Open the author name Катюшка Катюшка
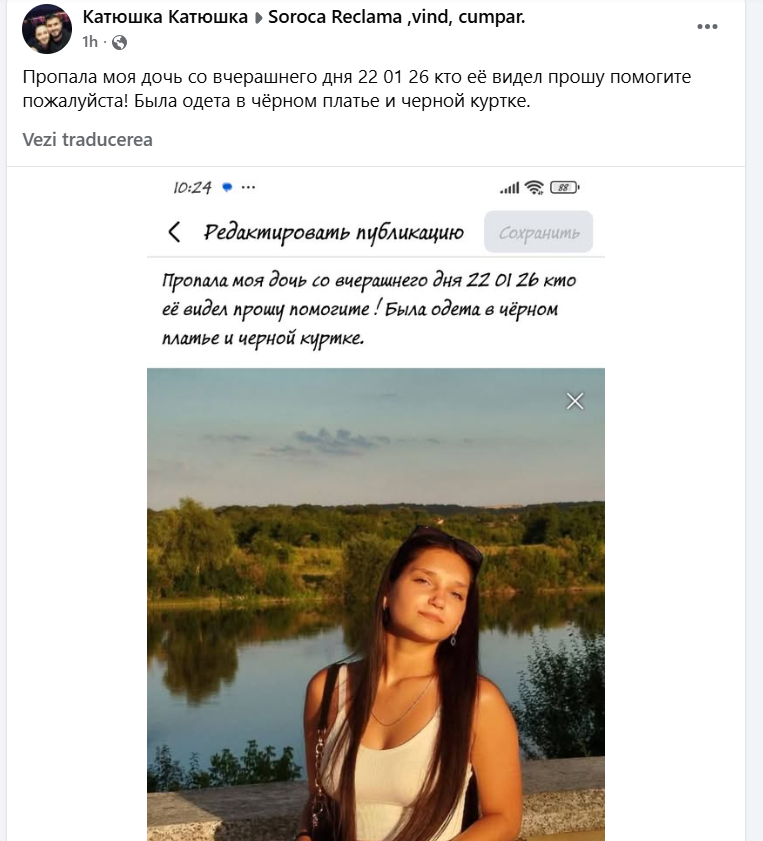 [x=165, y=18]
